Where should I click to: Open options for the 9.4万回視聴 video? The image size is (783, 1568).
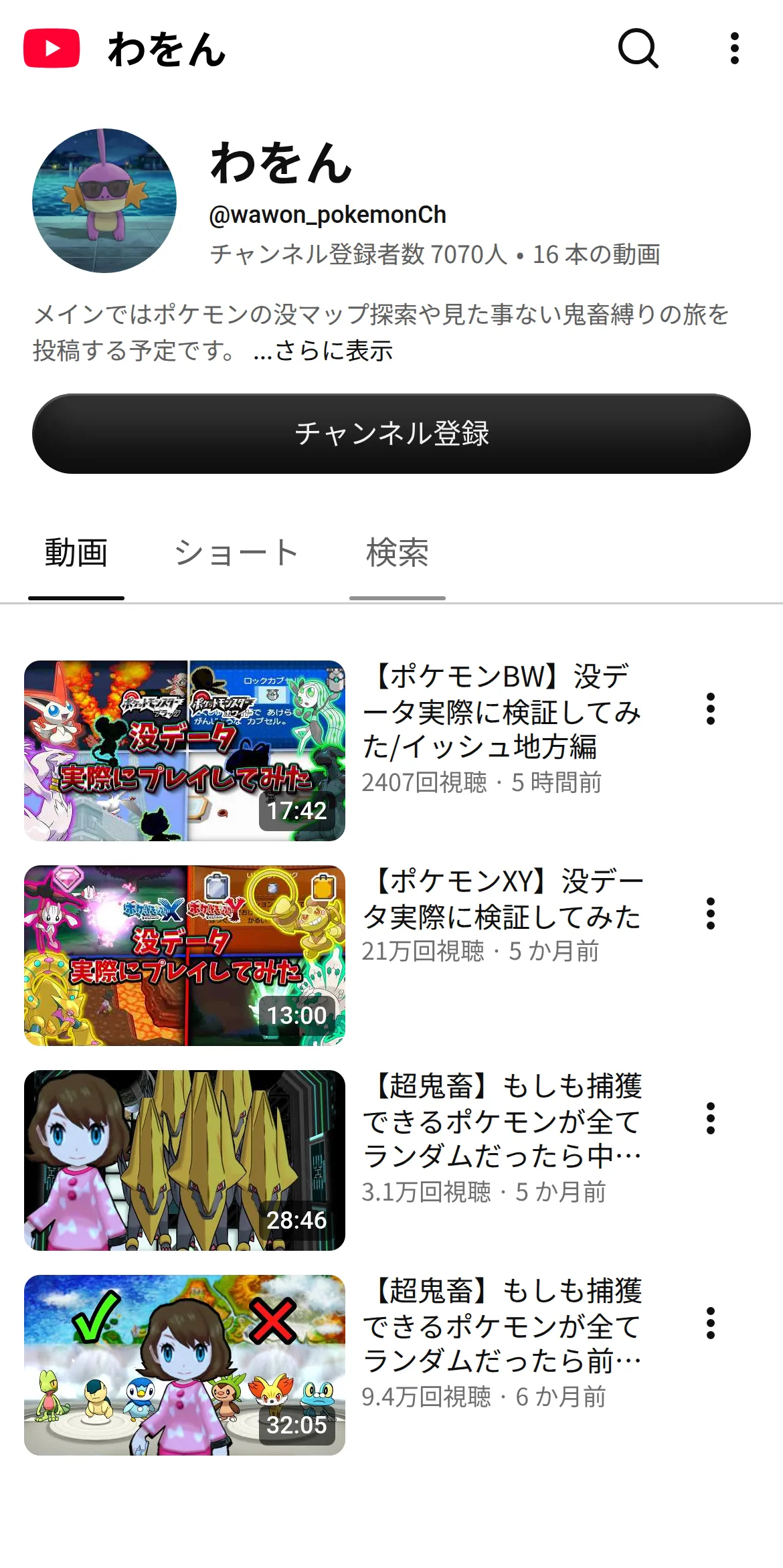coord(711,1323)
